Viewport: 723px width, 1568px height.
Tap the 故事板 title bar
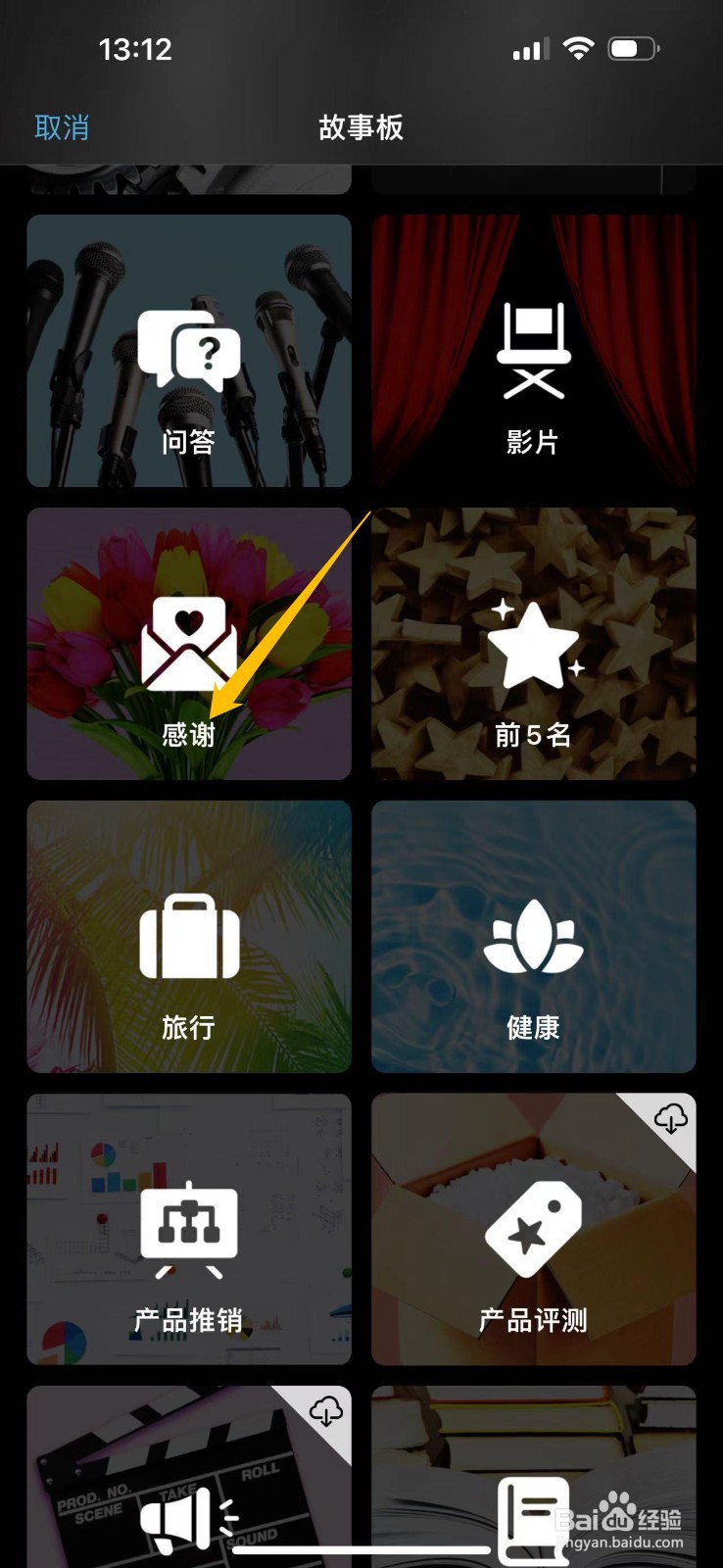361,127
